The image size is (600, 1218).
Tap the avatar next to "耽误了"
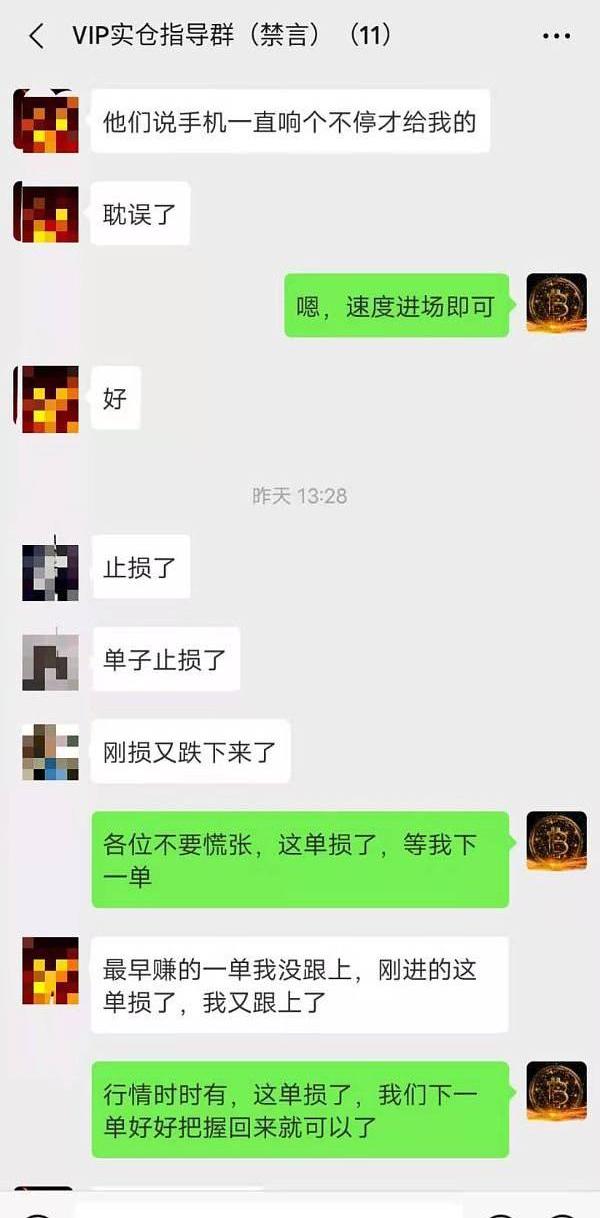click(x=47, y=213)
